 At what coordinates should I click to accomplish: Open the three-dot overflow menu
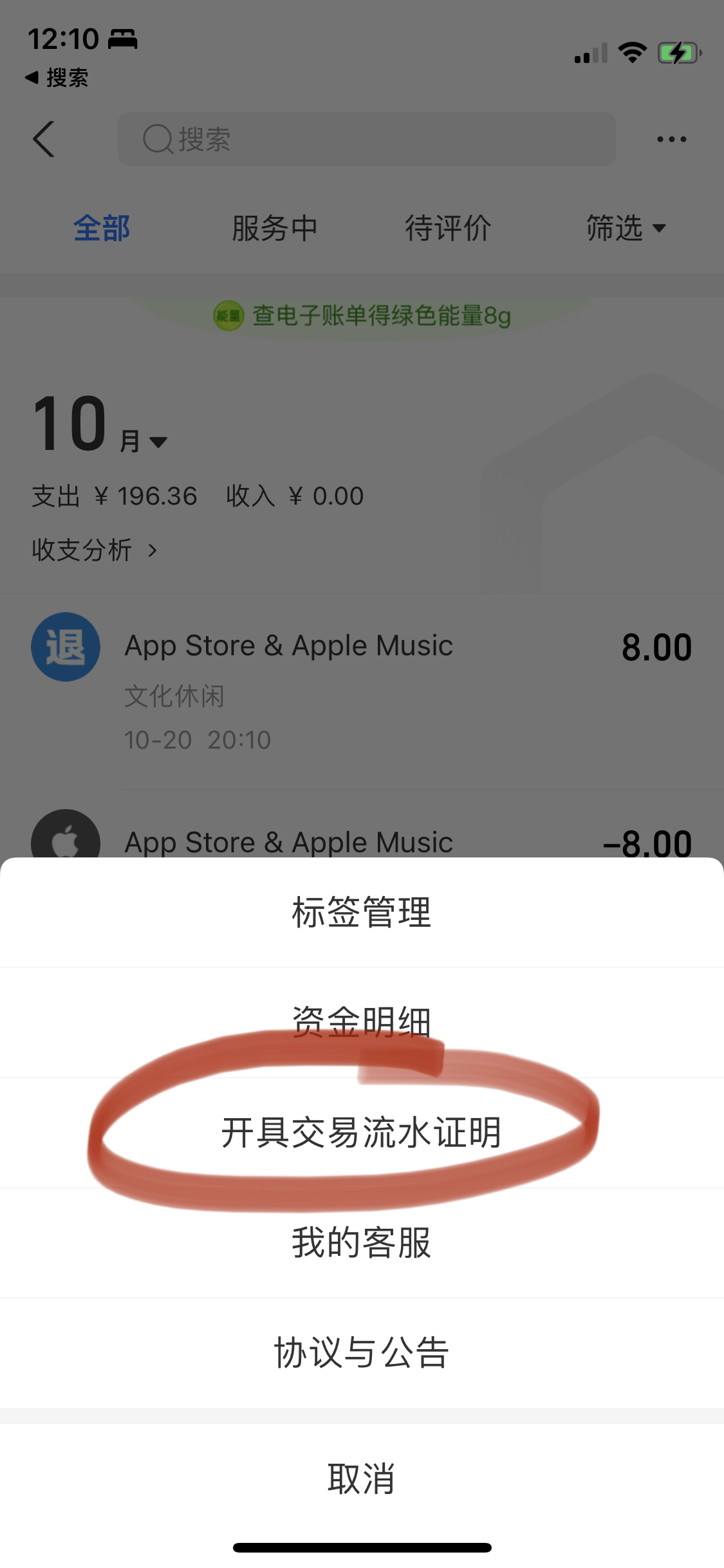(x=671, y=139)
